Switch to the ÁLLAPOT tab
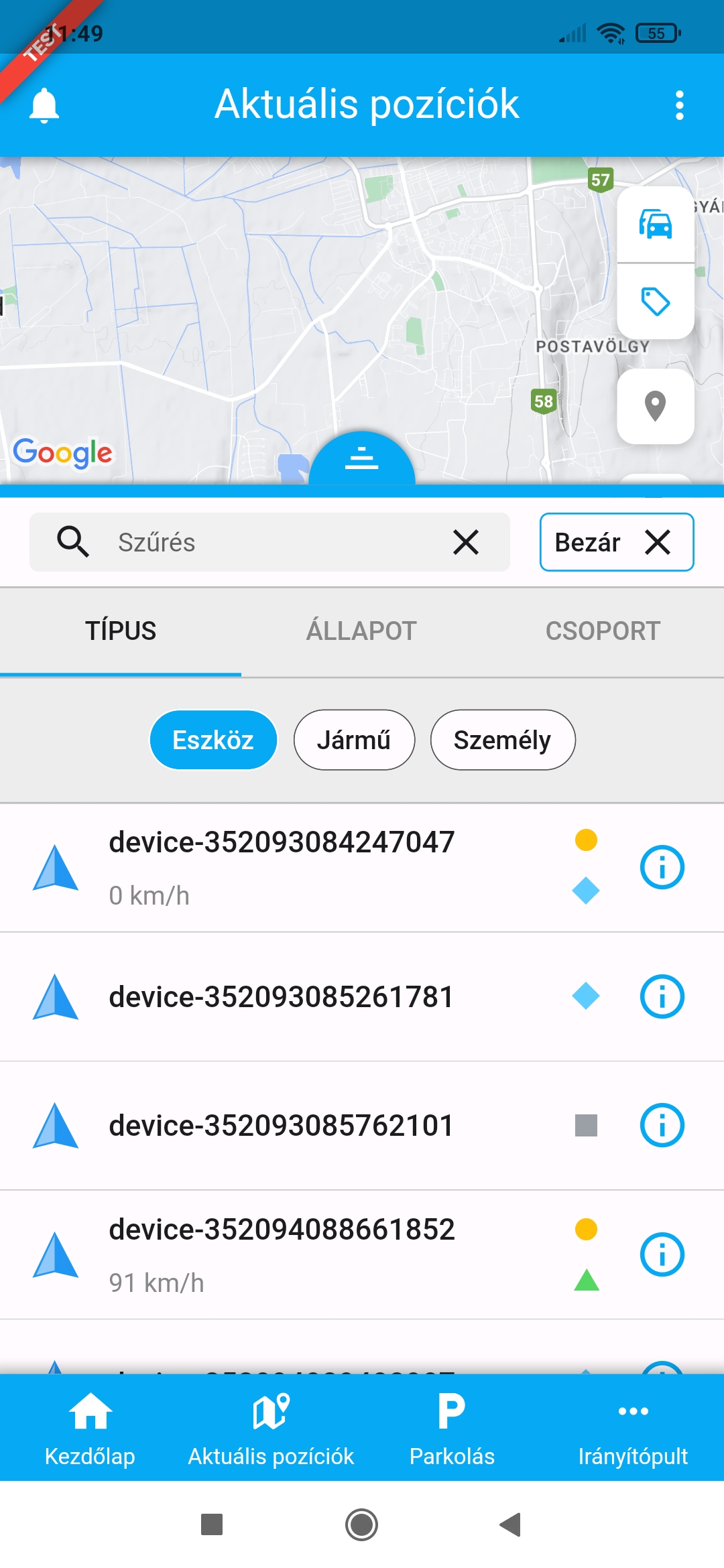The width and height of the screenshot is (724, 1568). tap(361, 631)
